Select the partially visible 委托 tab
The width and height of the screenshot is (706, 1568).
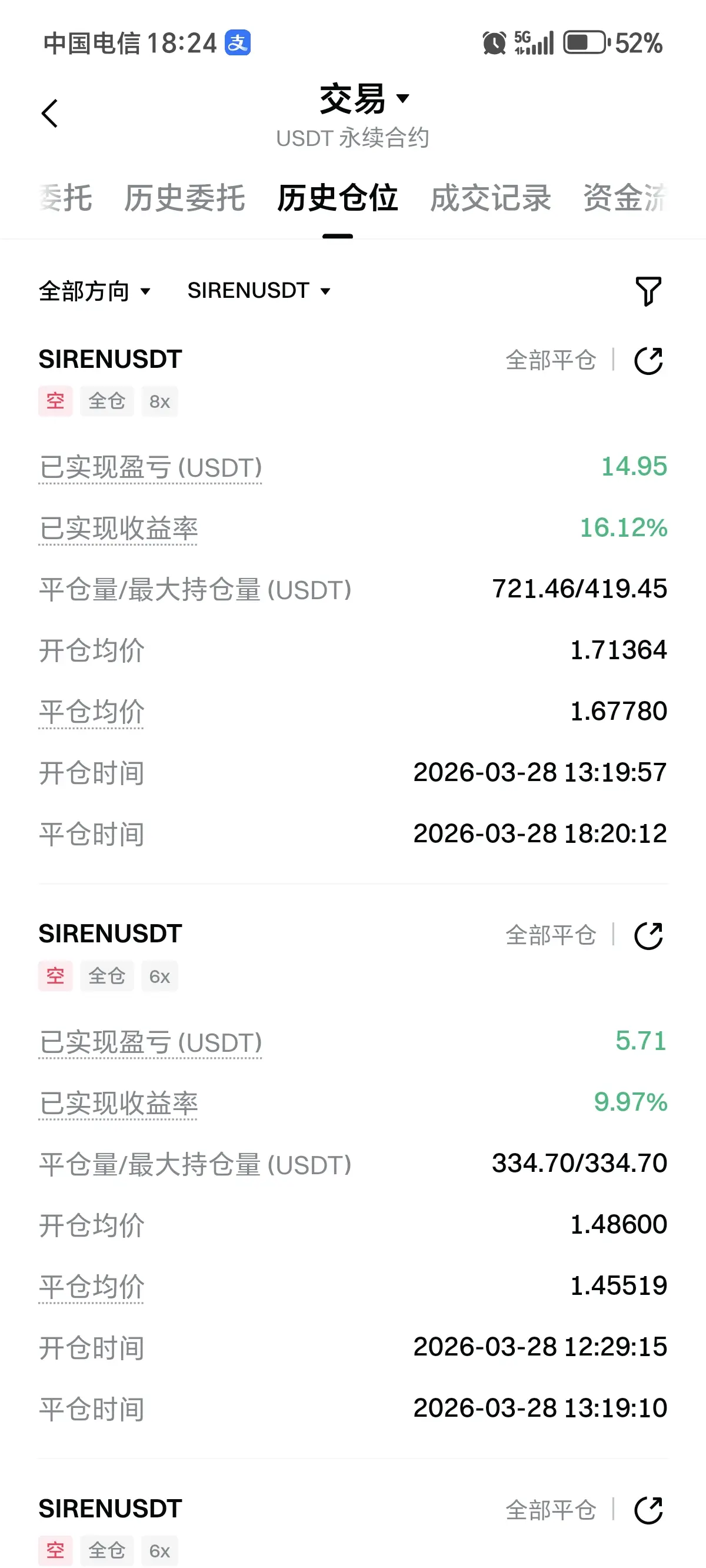coord(66,198)
